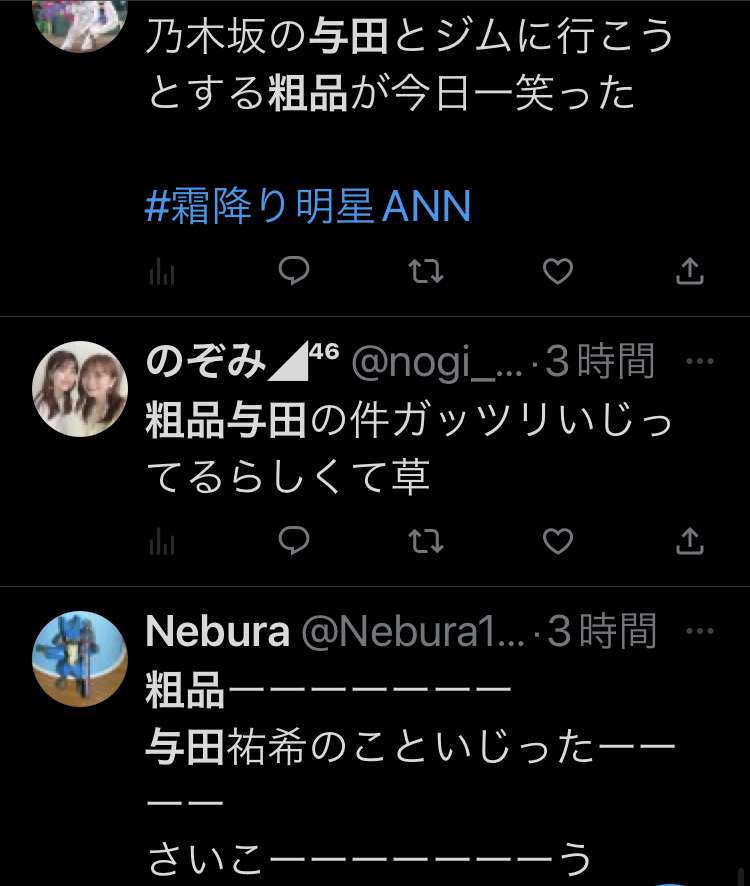
Task: Like the tweet tagged #霜降り明星ANN
Action: pyautogui.click(x=557, y=271)
